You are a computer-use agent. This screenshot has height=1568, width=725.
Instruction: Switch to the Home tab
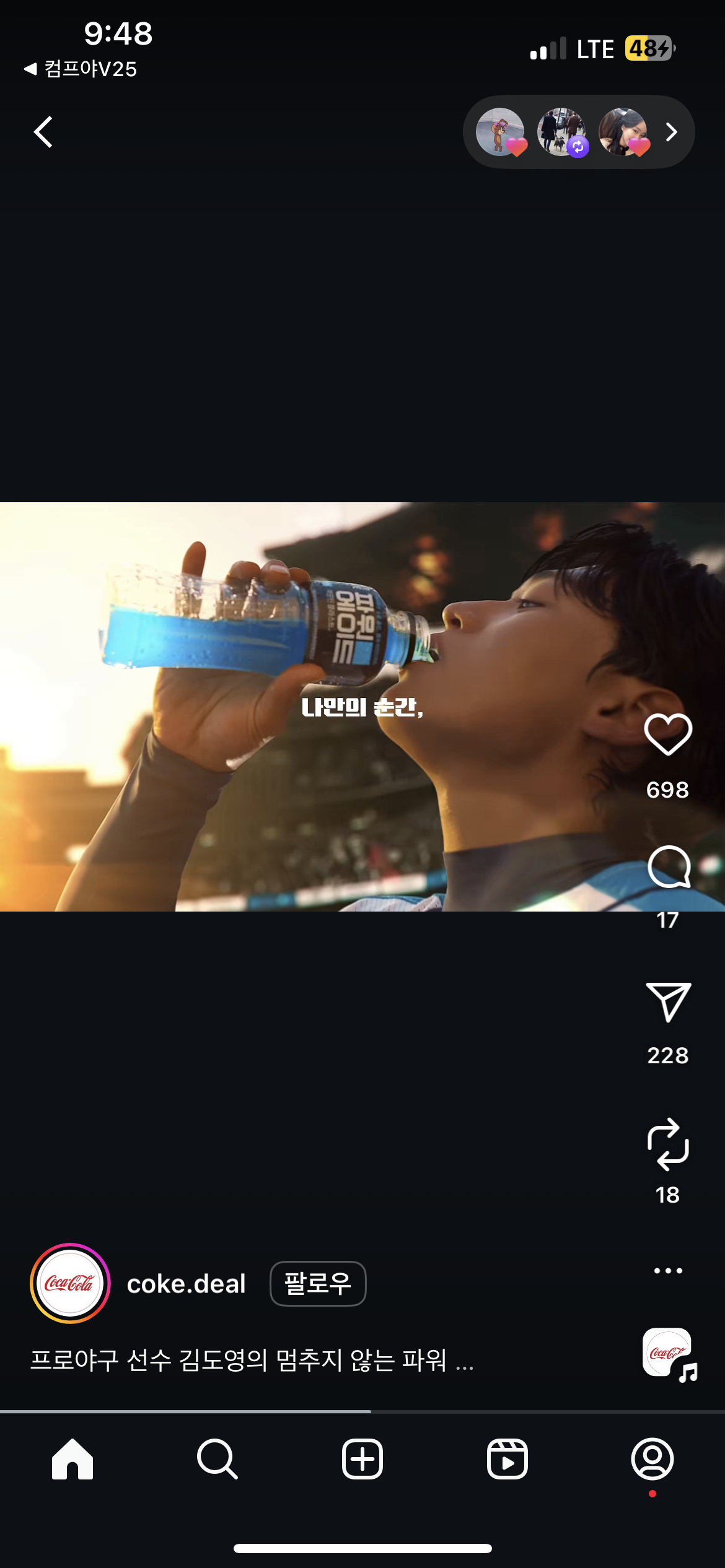(72, 1459)
